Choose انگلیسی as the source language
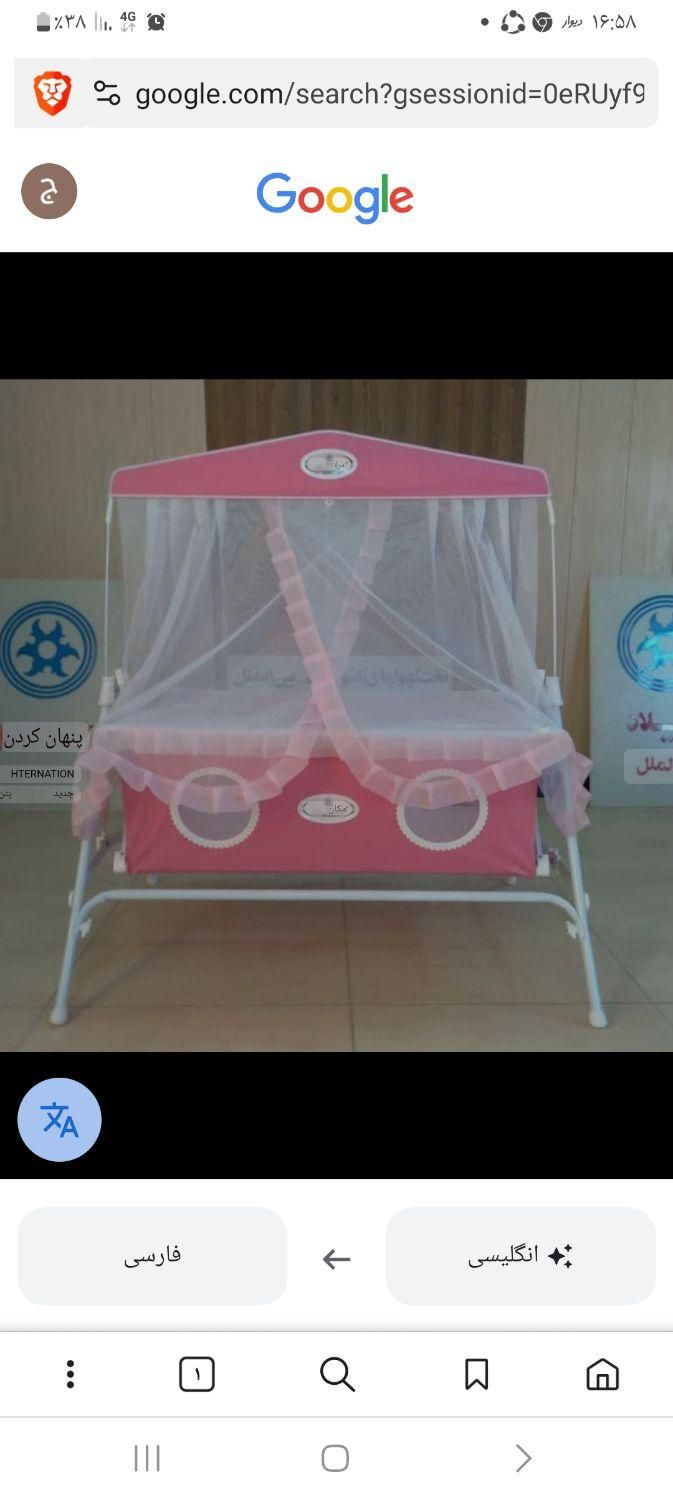The width and height of the screenshot is (673, 1500). [x=520, y=1256]
